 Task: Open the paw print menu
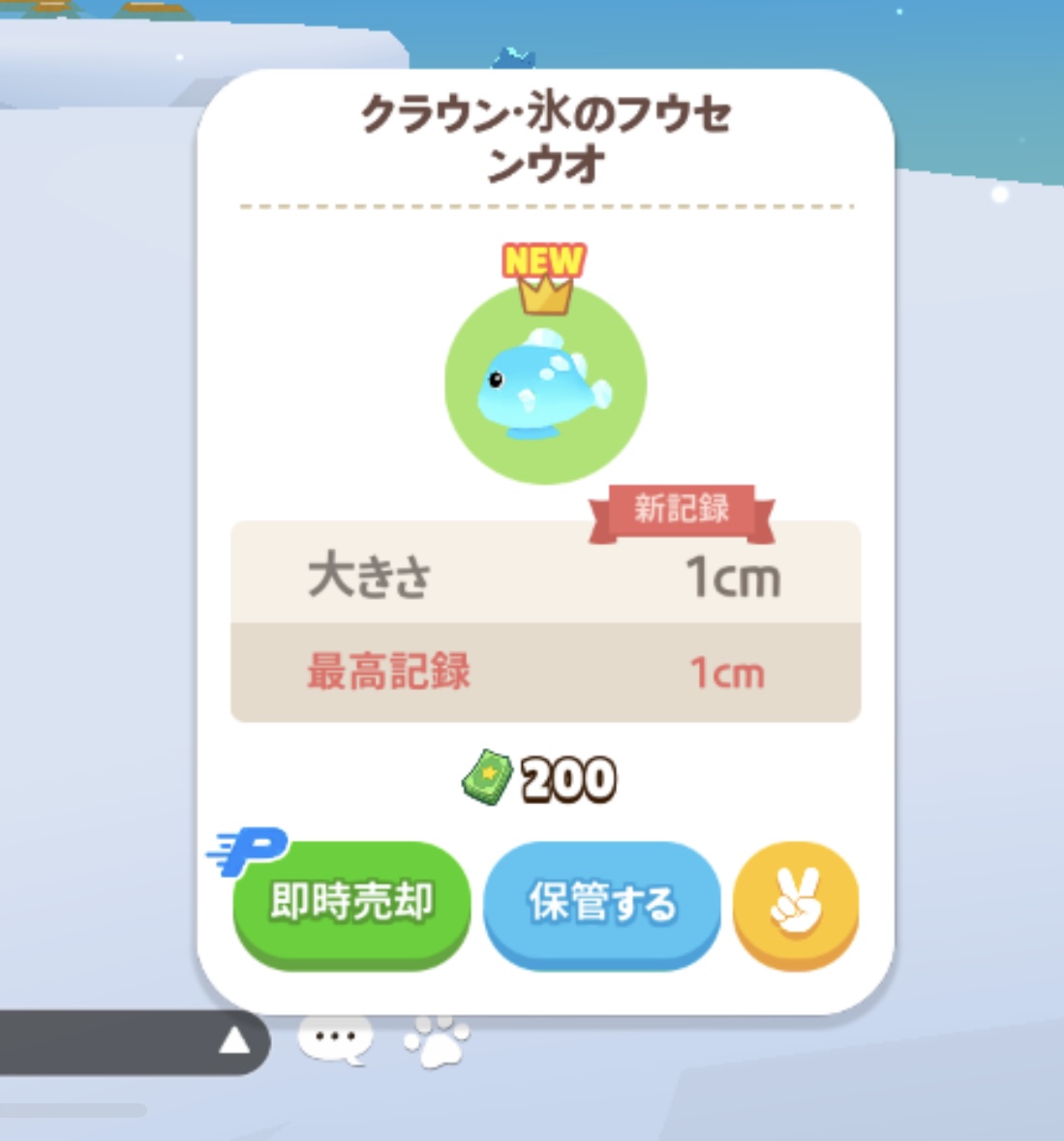pos(437,1041)
